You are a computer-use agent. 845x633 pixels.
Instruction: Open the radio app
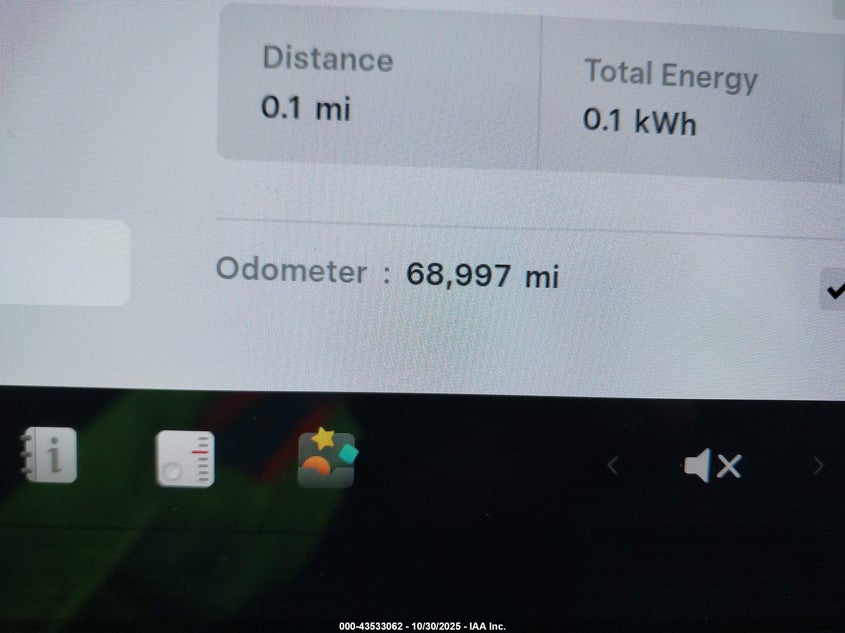point(185,459)
